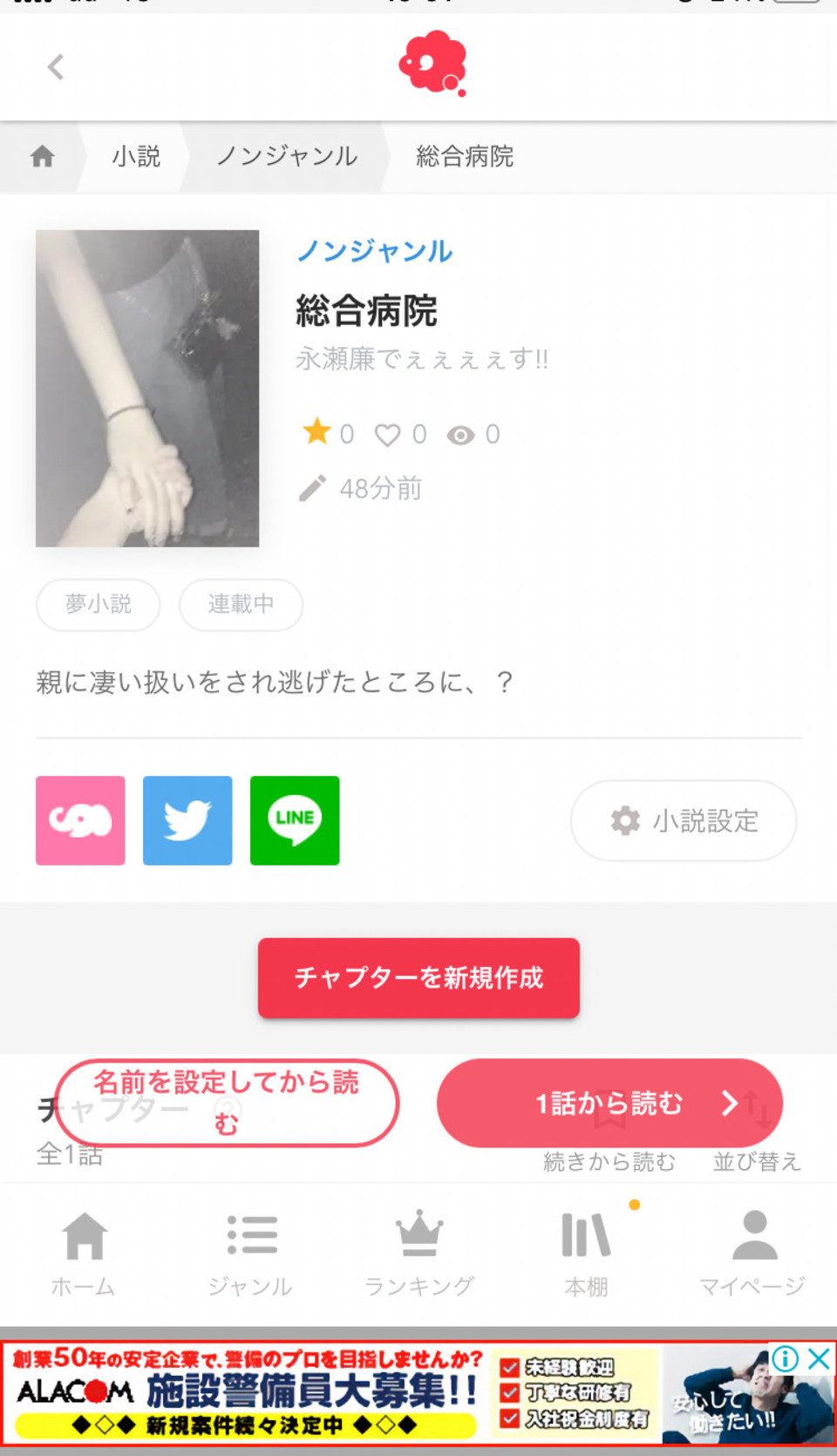The width and height of the screenshot is (837, 1456).
Task: Select the 夢小説 tag chip
Action: point(98,604)
